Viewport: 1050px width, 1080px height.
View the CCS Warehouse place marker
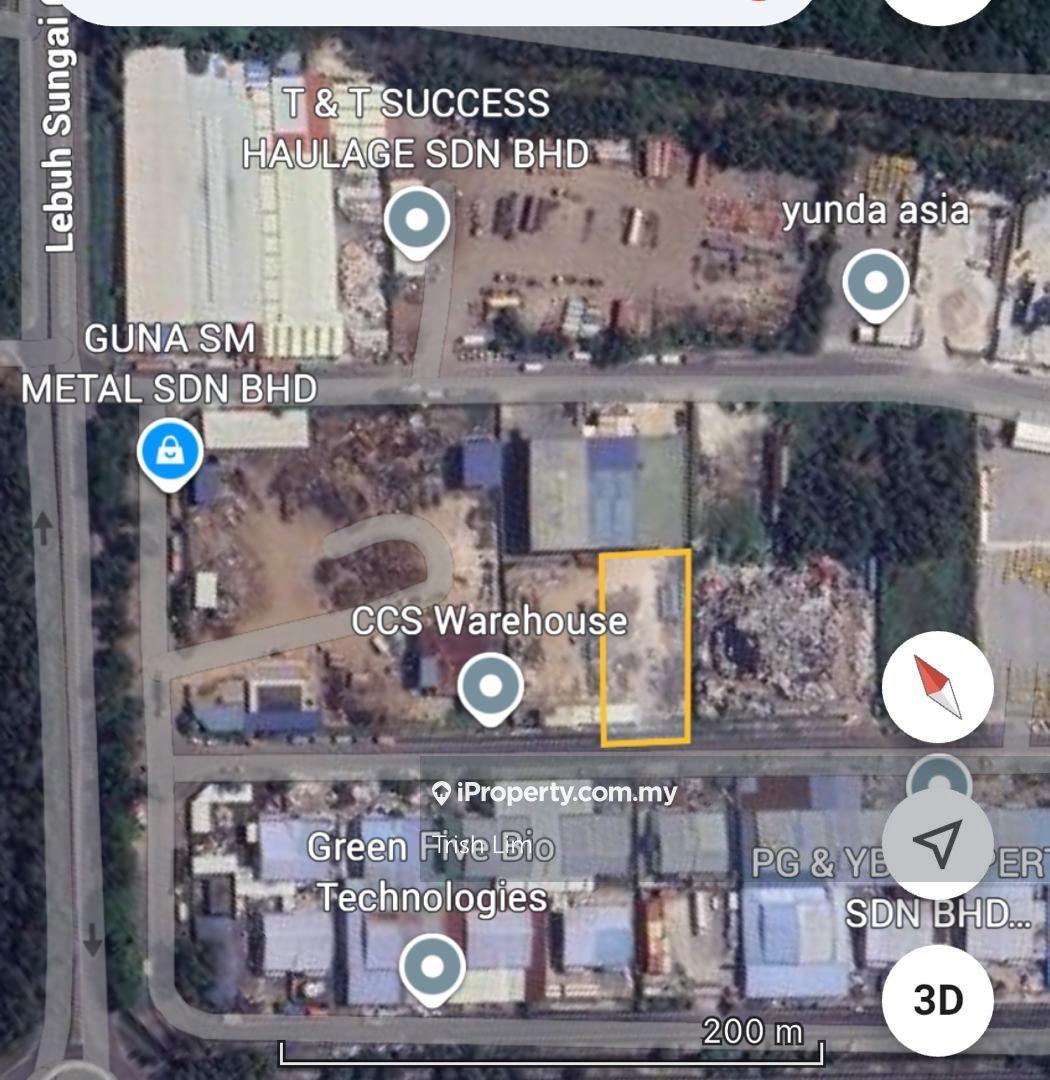point(490,687)
